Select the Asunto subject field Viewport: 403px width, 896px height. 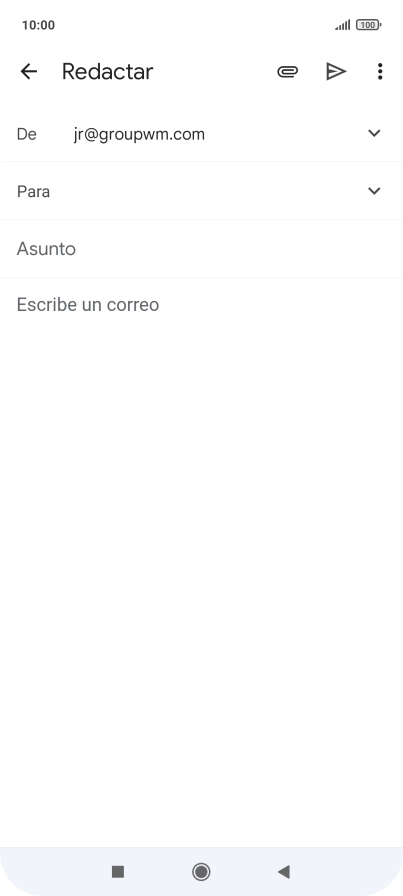click(201, 249)
